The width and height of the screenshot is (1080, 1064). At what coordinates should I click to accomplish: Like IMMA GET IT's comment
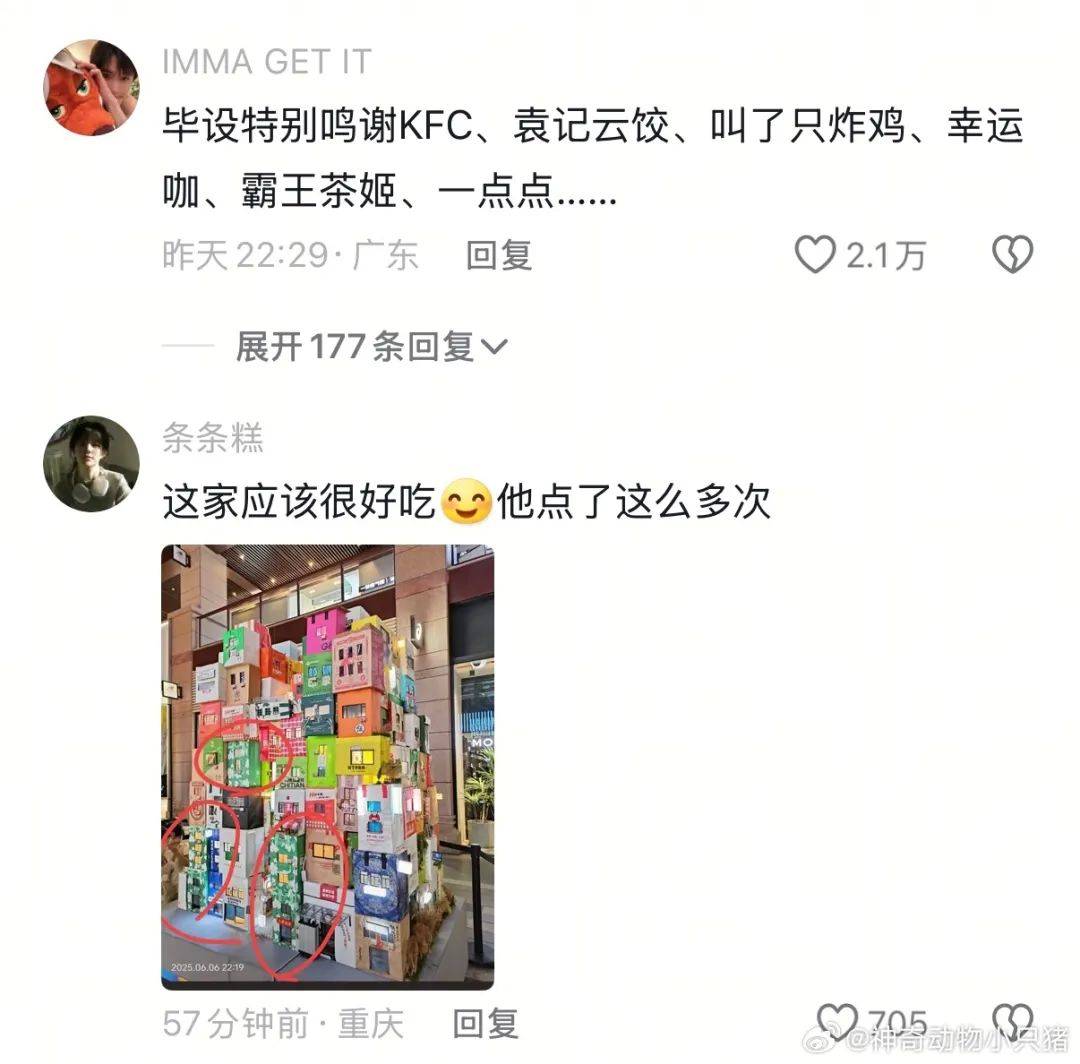coord(814,256)
